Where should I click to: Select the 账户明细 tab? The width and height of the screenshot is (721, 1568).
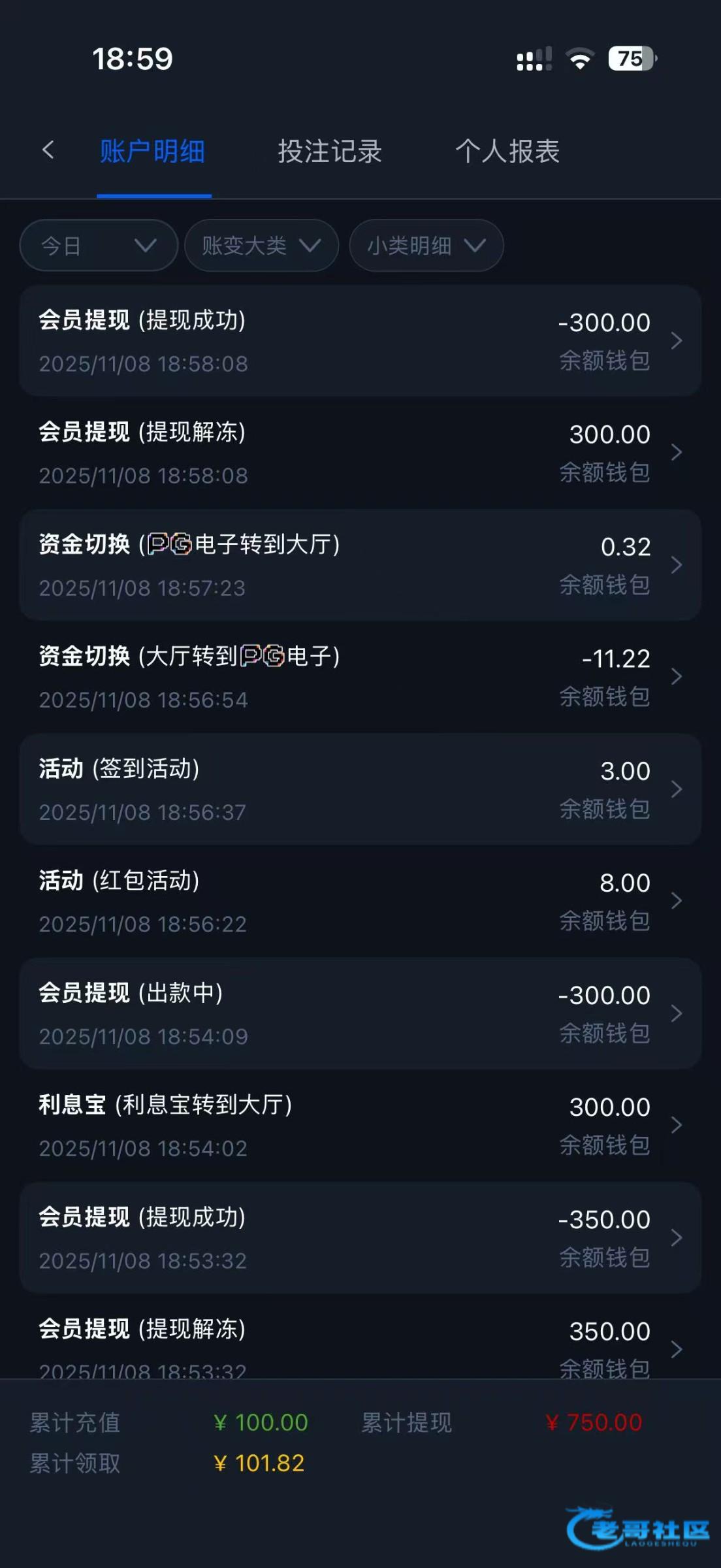pos(153,152)
